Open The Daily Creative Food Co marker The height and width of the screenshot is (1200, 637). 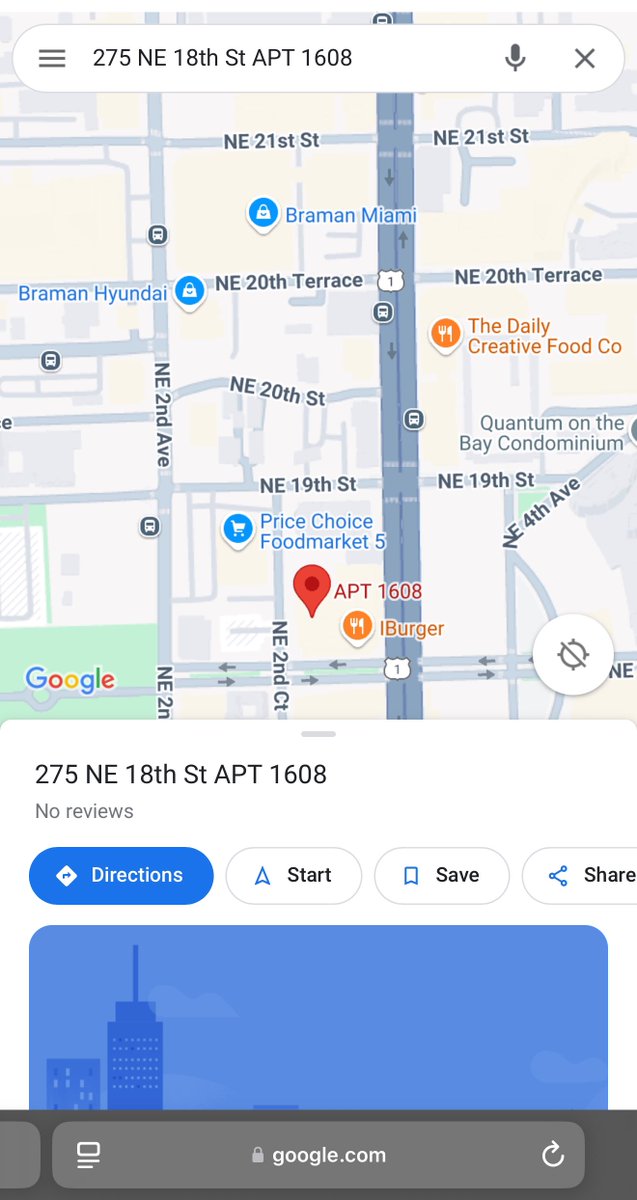(x=445, y=334)
